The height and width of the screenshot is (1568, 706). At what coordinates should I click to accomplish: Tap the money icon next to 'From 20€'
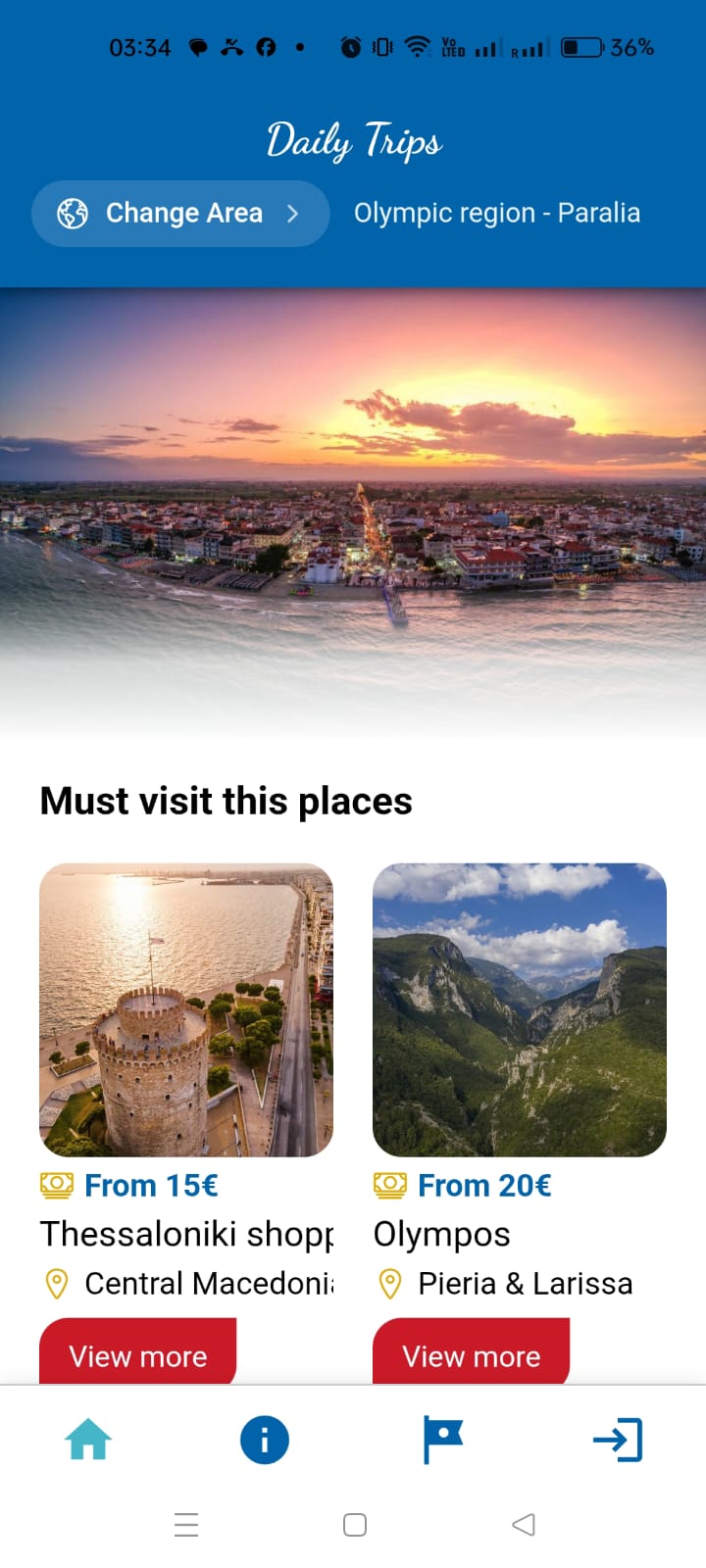point(390,1185)
